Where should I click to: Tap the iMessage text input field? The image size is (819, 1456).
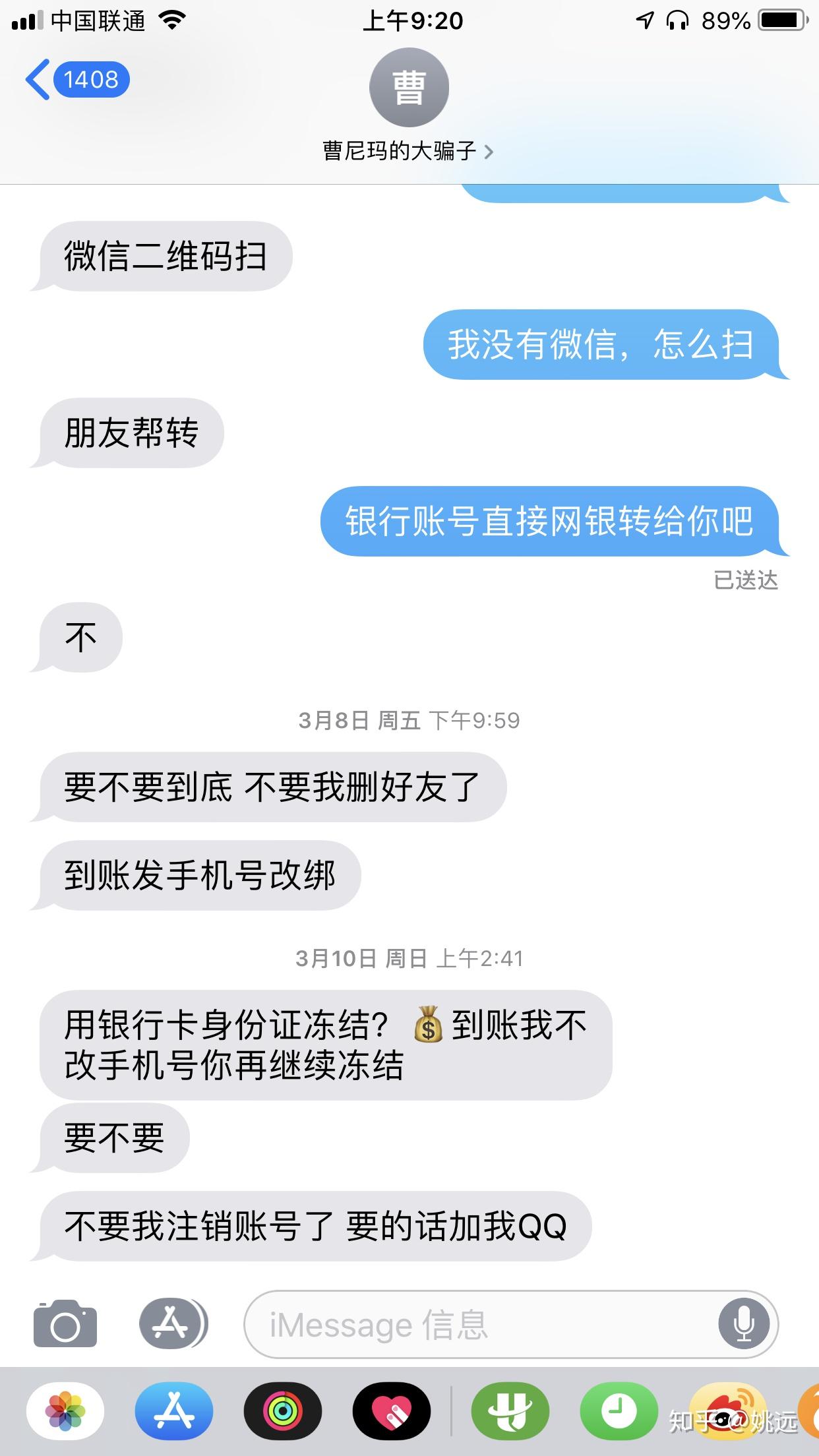pos(475,1324)
